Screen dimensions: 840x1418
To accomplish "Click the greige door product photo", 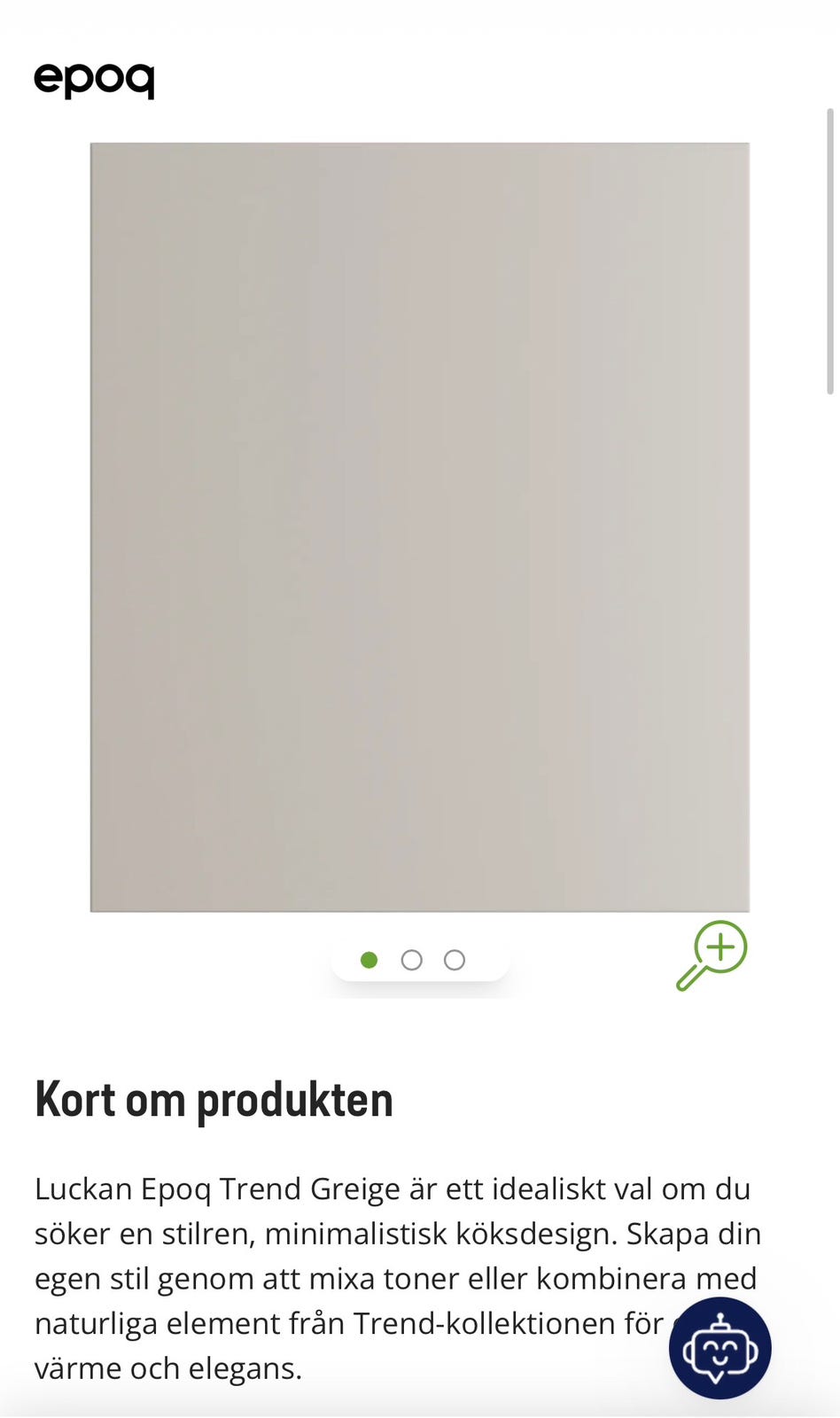I will pyautogui.click(x=420, y=527).
